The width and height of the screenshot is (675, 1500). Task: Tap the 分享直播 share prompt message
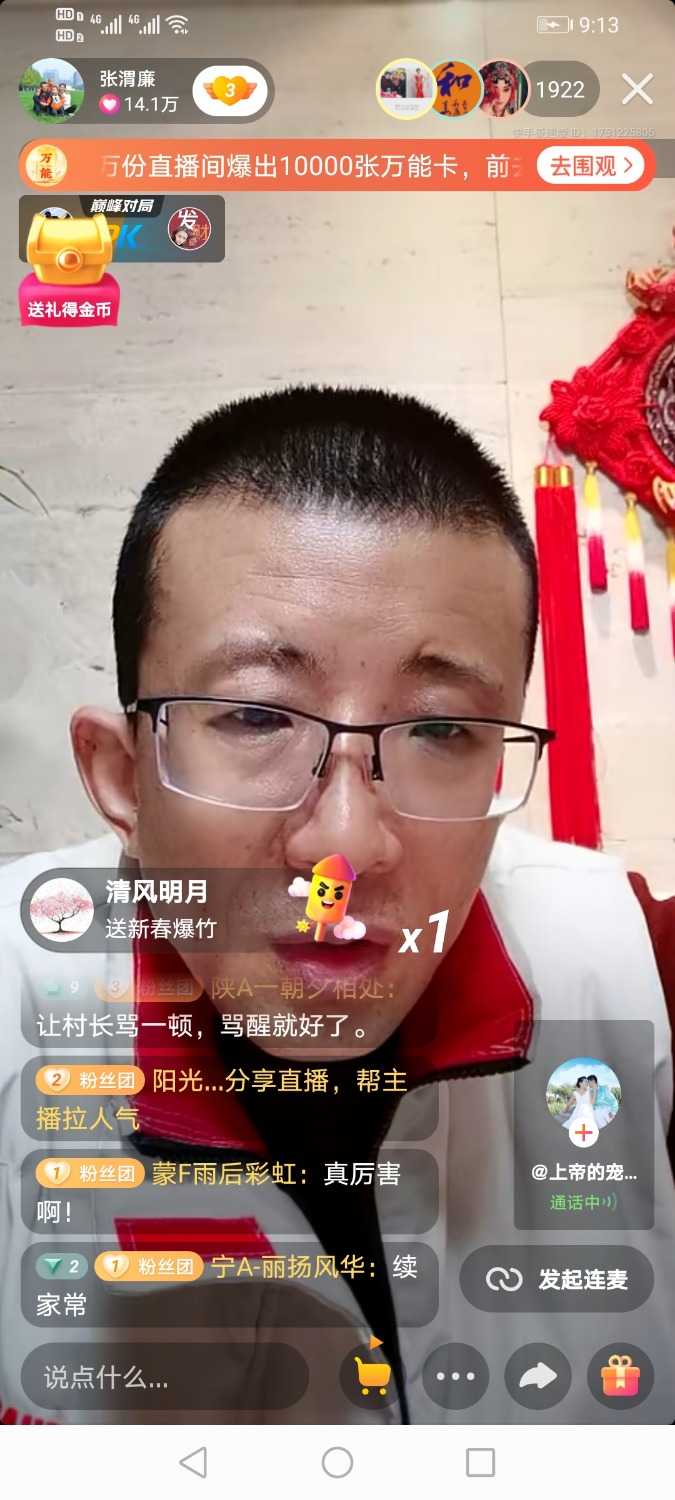(x=228, y=1098)
